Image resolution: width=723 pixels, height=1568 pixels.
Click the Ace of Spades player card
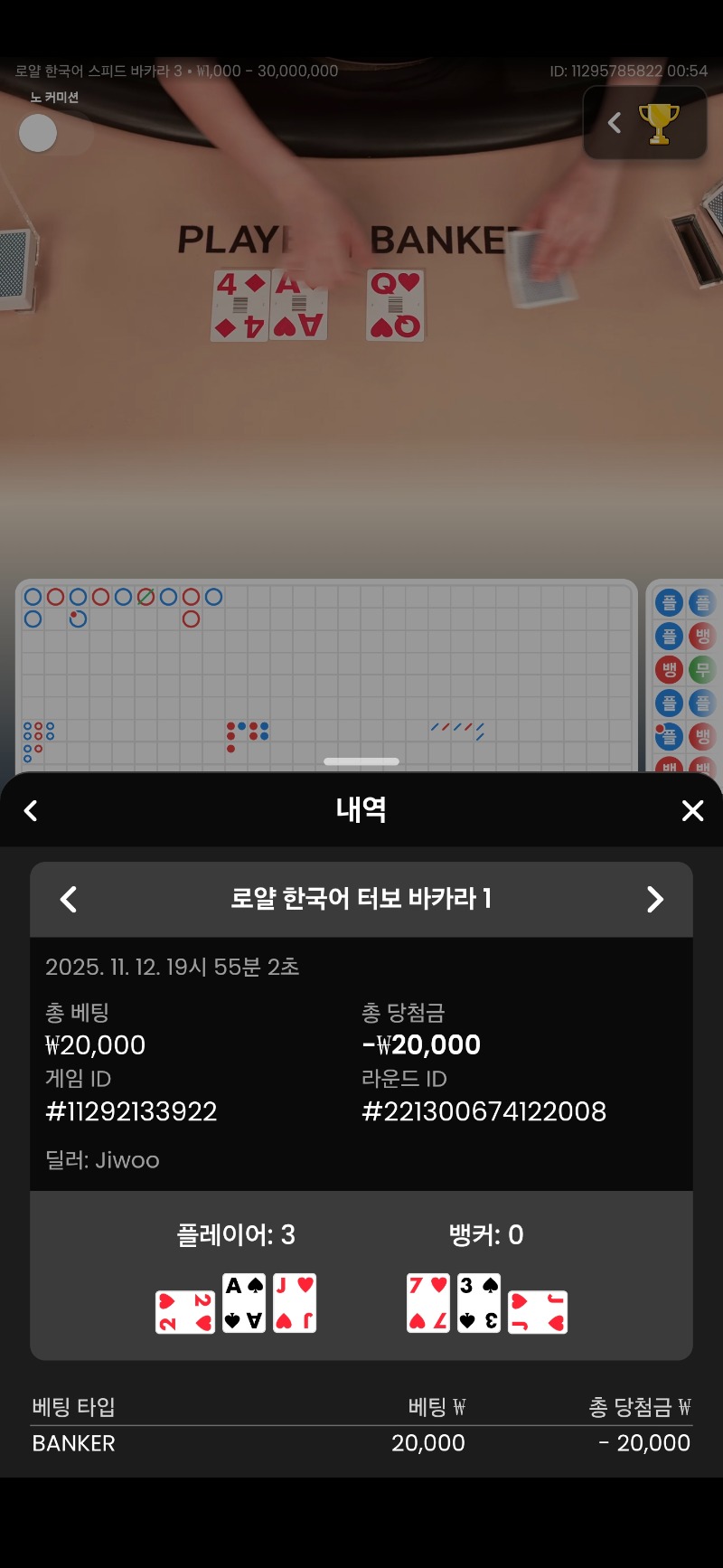click(243, 1301)
